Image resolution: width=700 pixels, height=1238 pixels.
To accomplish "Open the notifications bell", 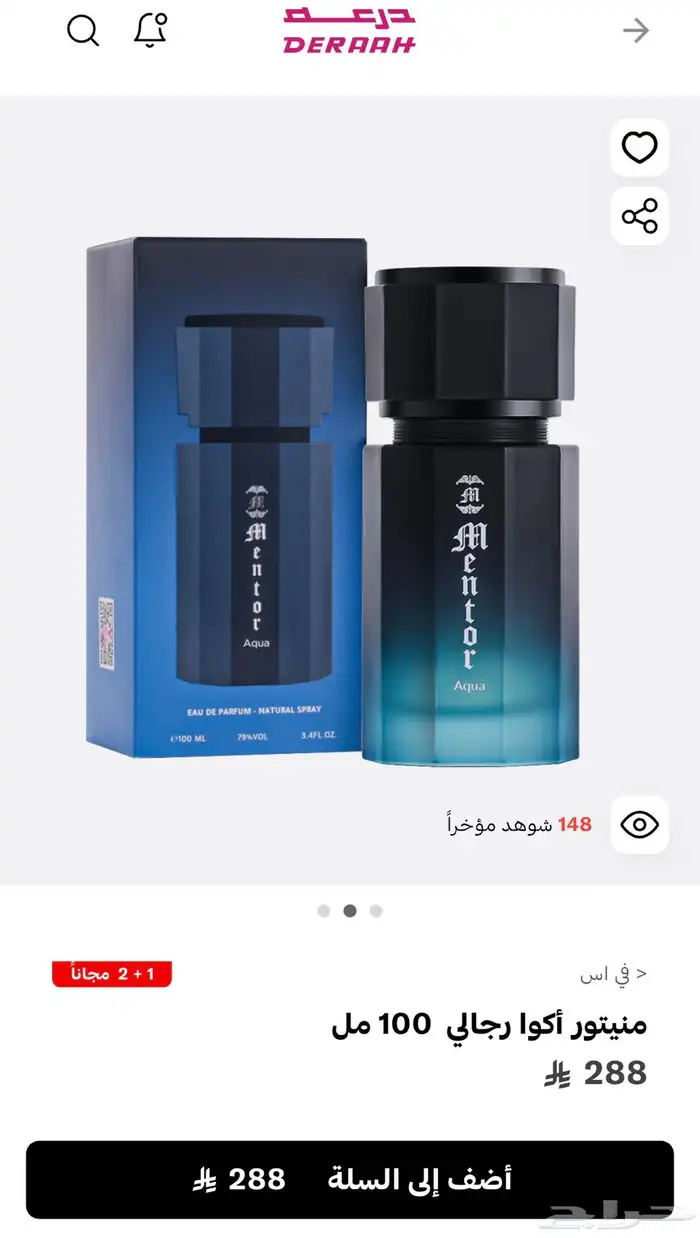I will (150, 31).
